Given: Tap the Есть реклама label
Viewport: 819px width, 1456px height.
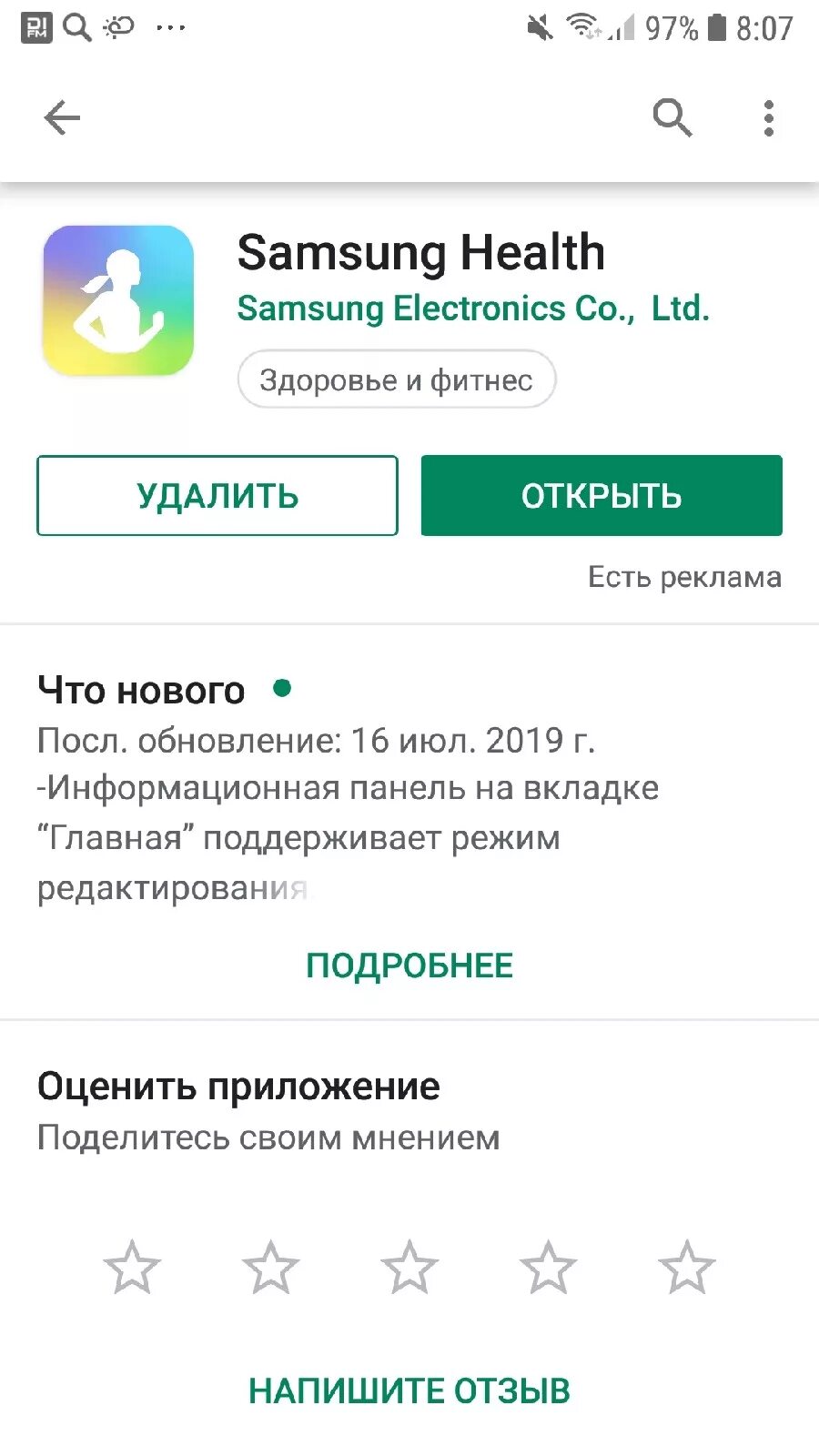Looking at the screenshot, I should tap(683, 577).
